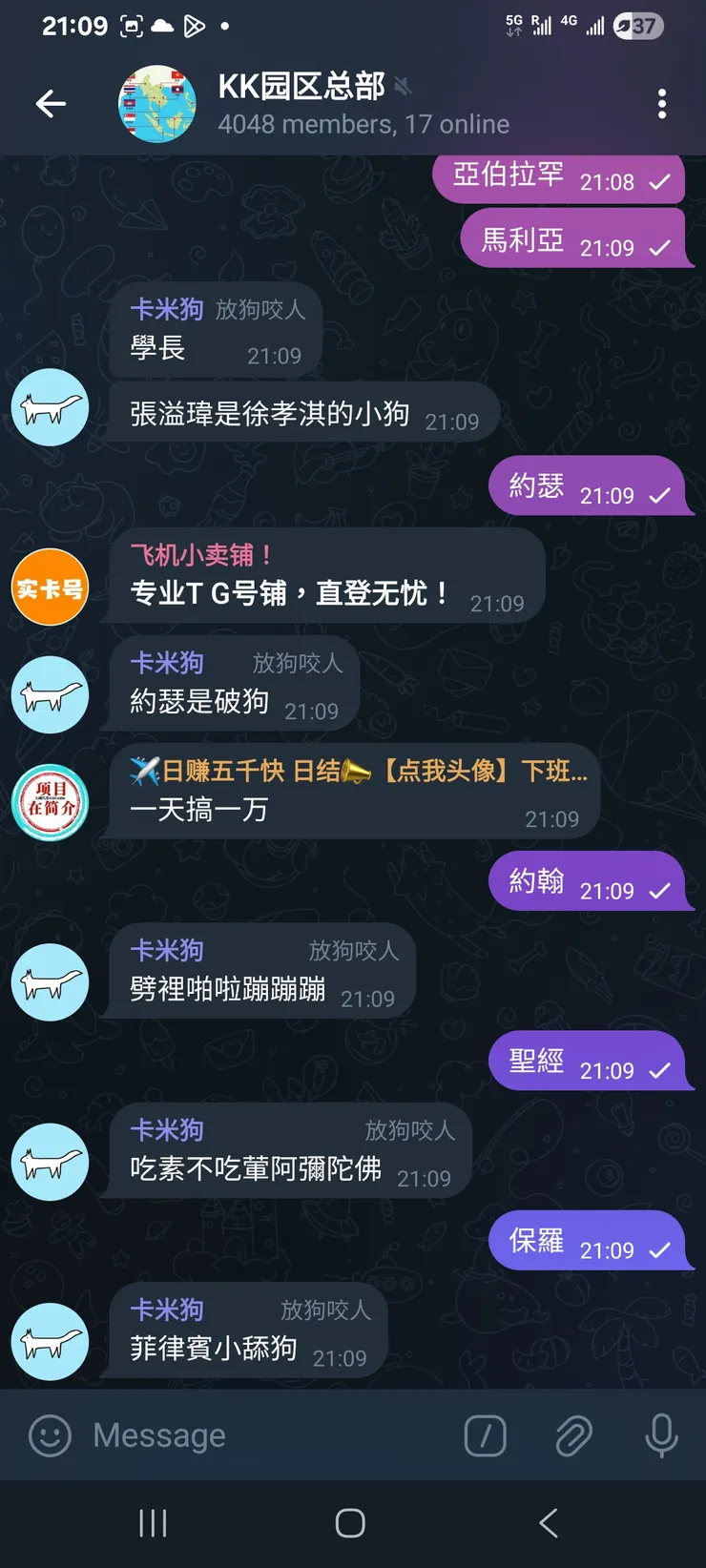Open the three-dot chat options menu

point(661,105)
